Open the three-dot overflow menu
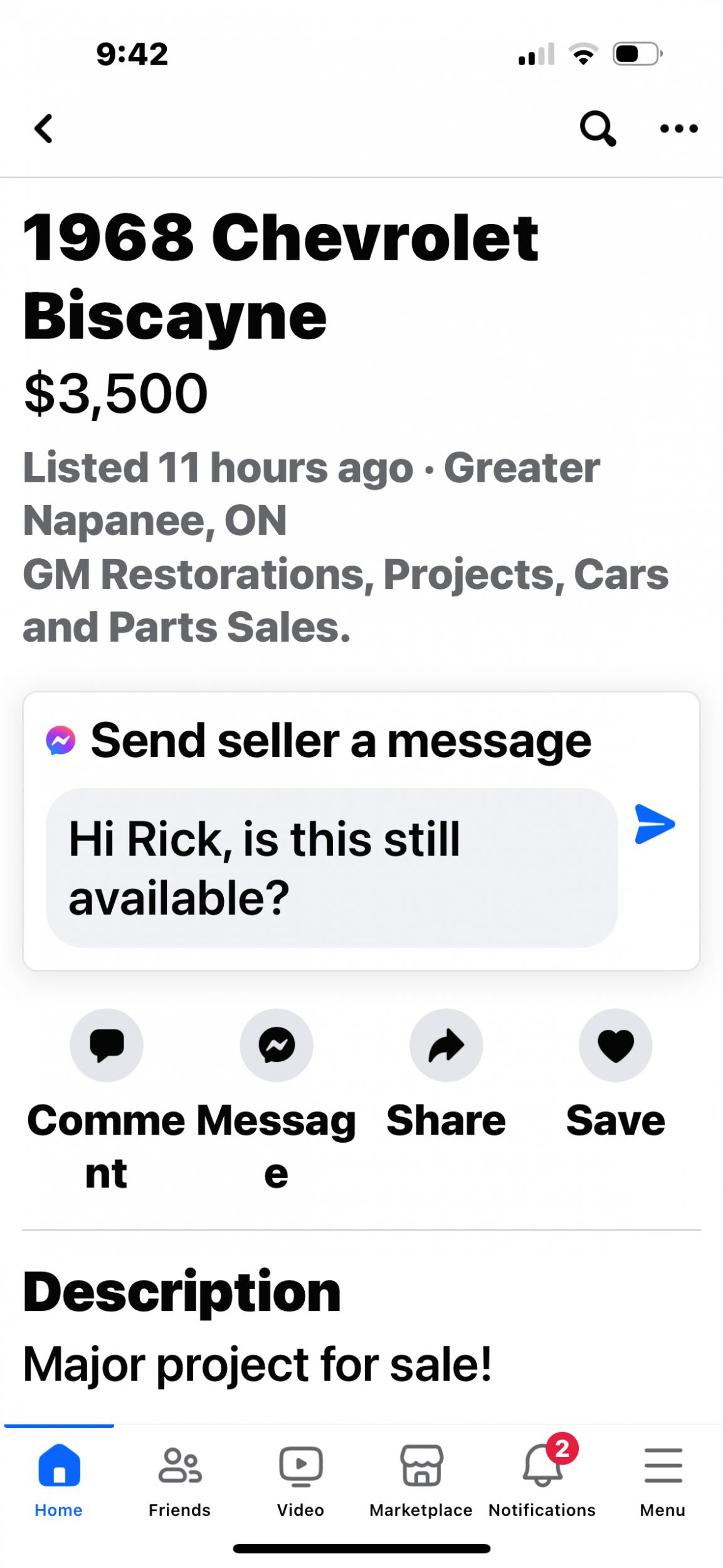The width and height of the screenshot is (723, 1568). tap(678, 129)
